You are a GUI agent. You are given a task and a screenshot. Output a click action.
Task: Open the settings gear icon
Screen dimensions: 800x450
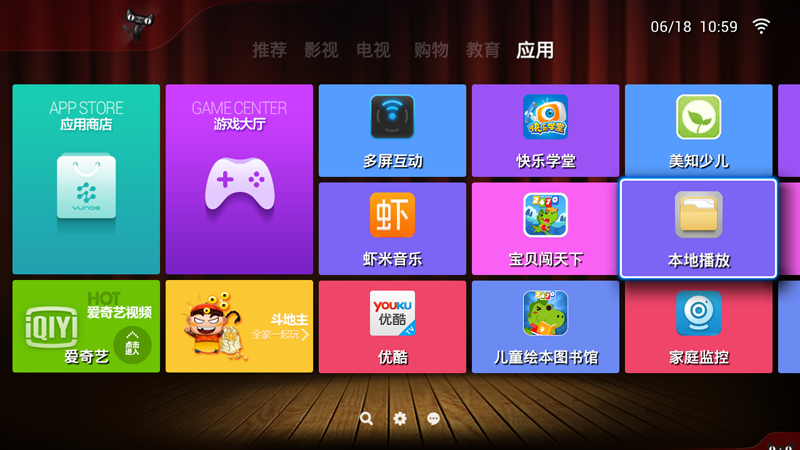[400, 419]
